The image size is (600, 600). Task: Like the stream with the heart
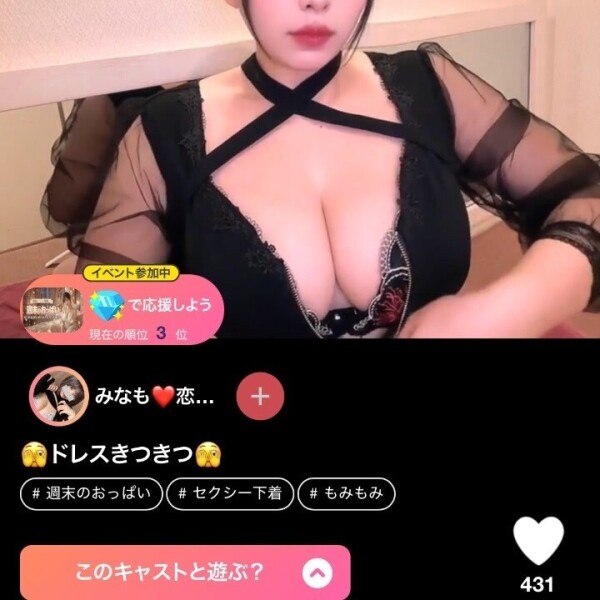click(x=538, y=541)
